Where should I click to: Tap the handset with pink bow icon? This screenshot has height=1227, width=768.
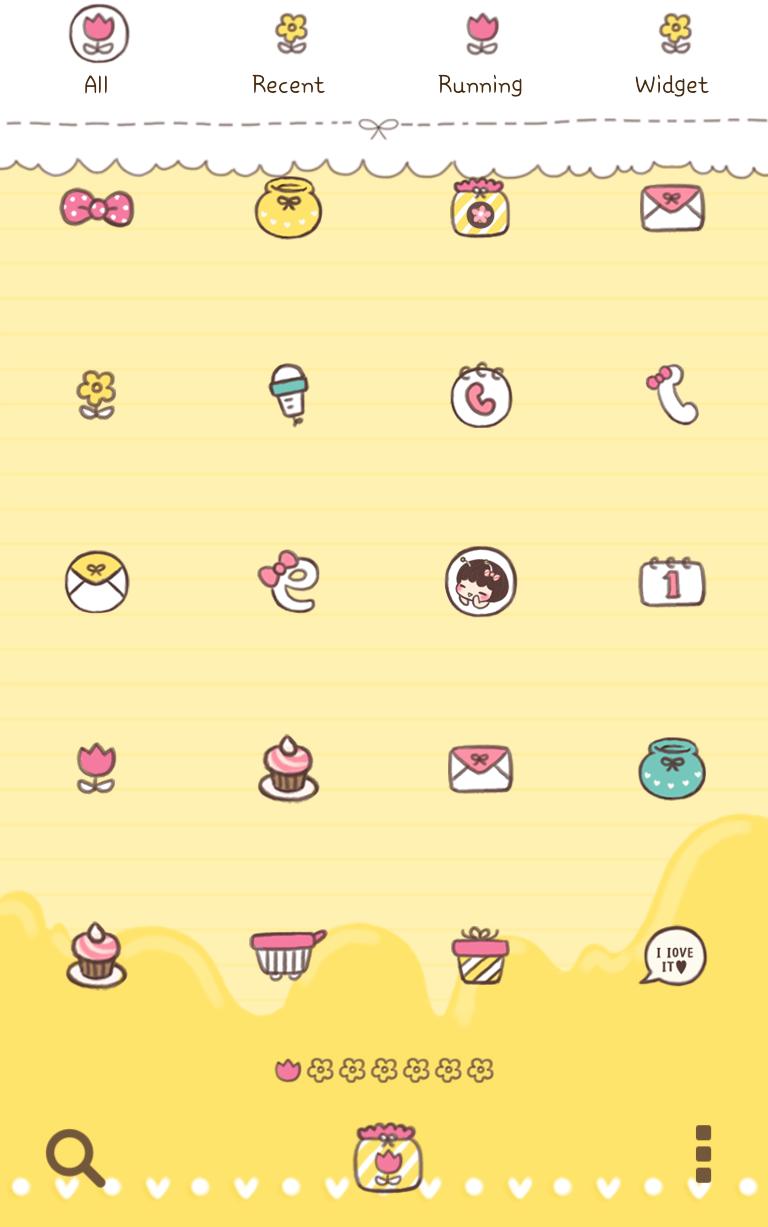click(x=672, y=394)
